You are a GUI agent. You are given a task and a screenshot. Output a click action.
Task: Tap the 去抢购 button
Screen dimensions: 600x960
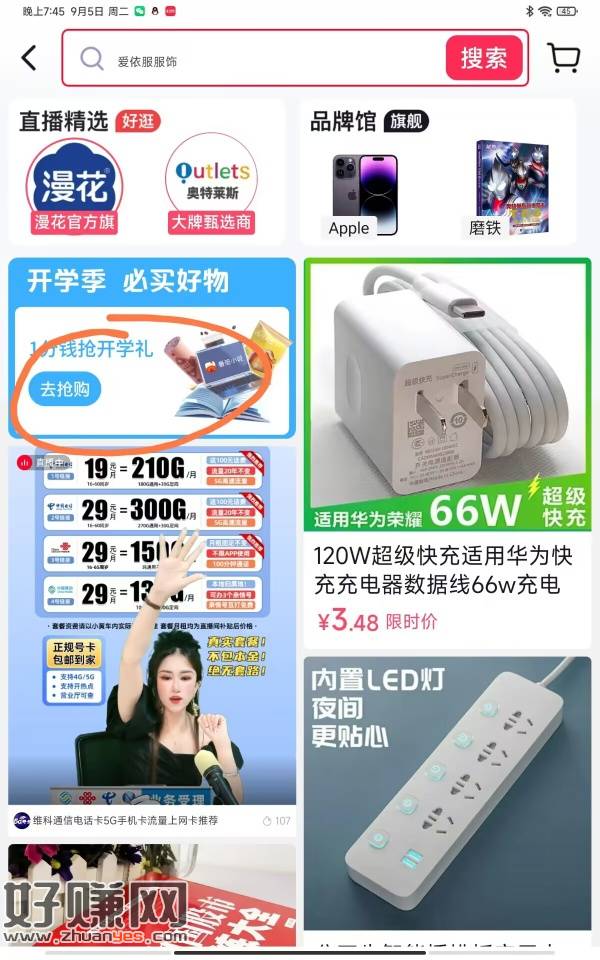[65, 389]
